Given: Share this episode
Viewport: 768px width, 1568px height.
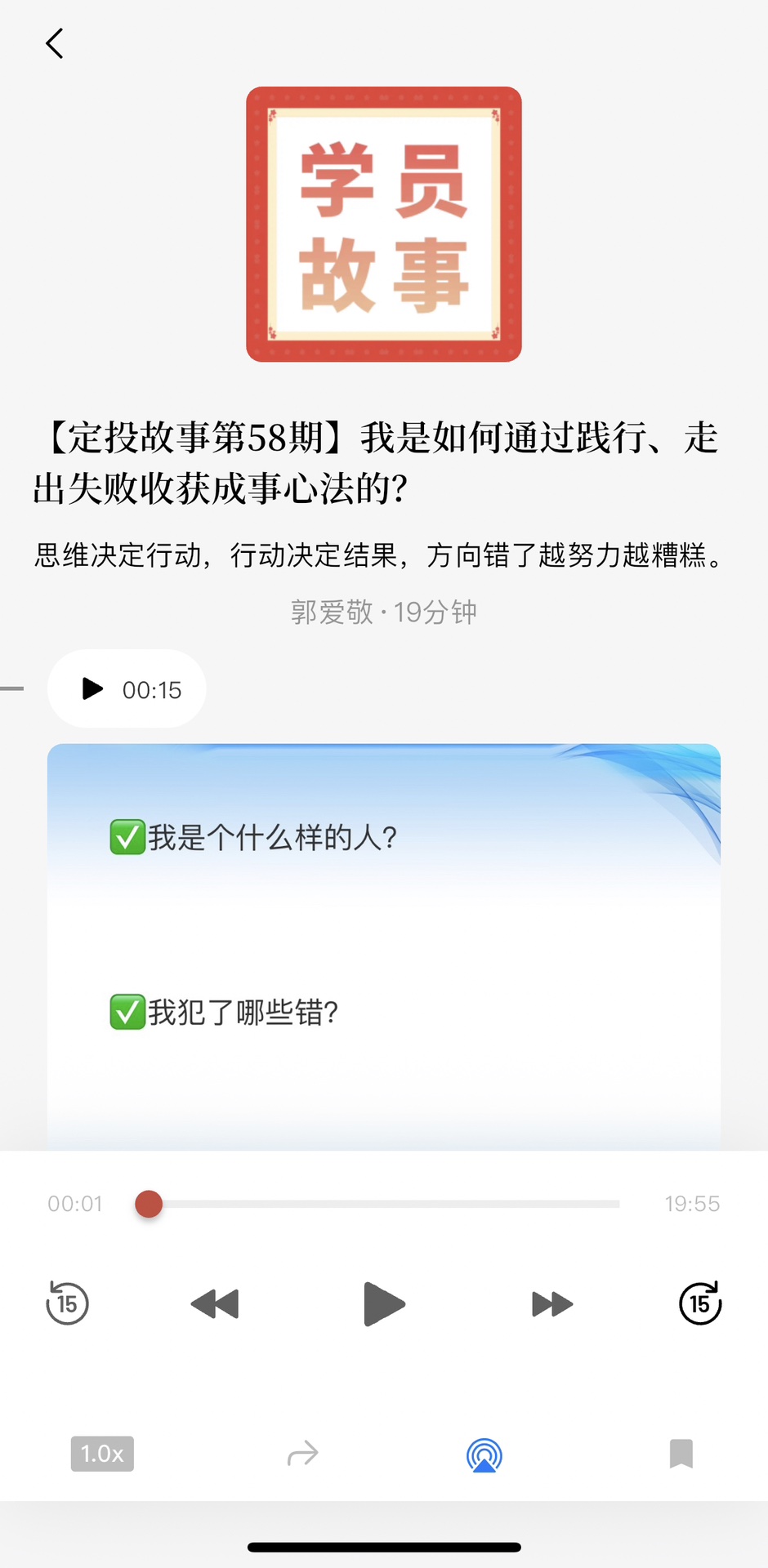Looking at the screenshot, I should click(303, 1454).
